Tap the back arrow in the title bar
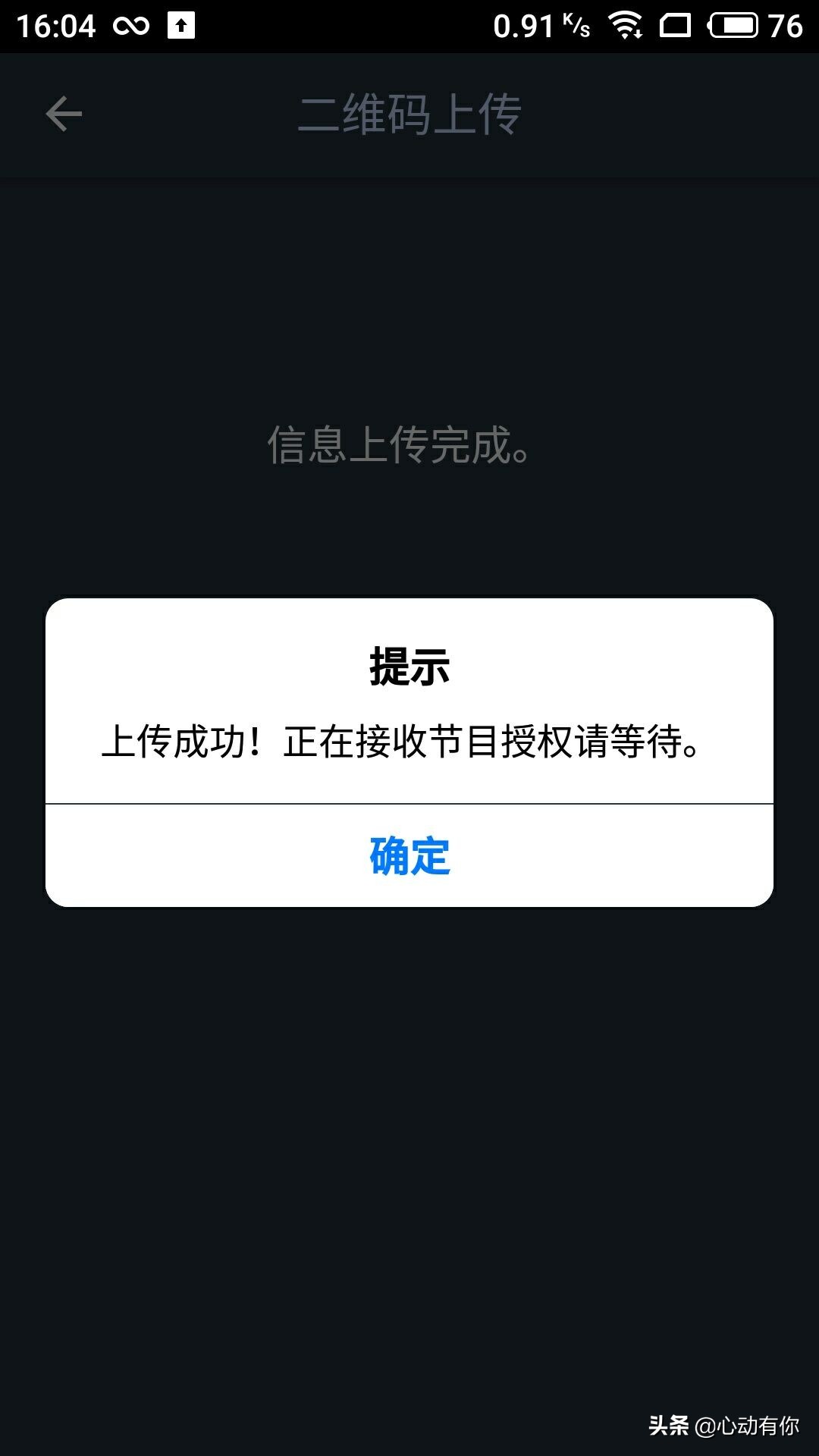This screenshot has width=819, height=1456. point(63,114)
